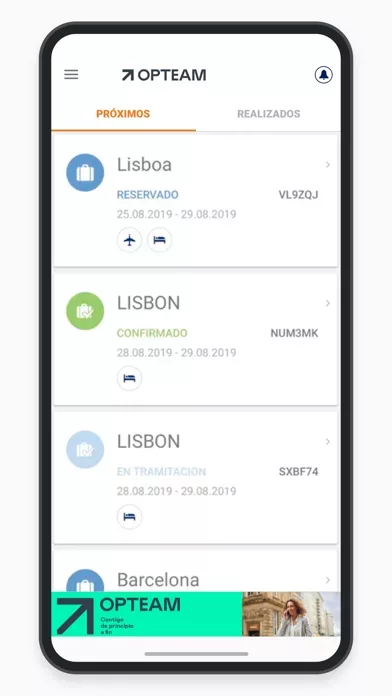Open the hamburger drawer menu
The width and height of the screenshot is (392, 696).
pos(71,75)
